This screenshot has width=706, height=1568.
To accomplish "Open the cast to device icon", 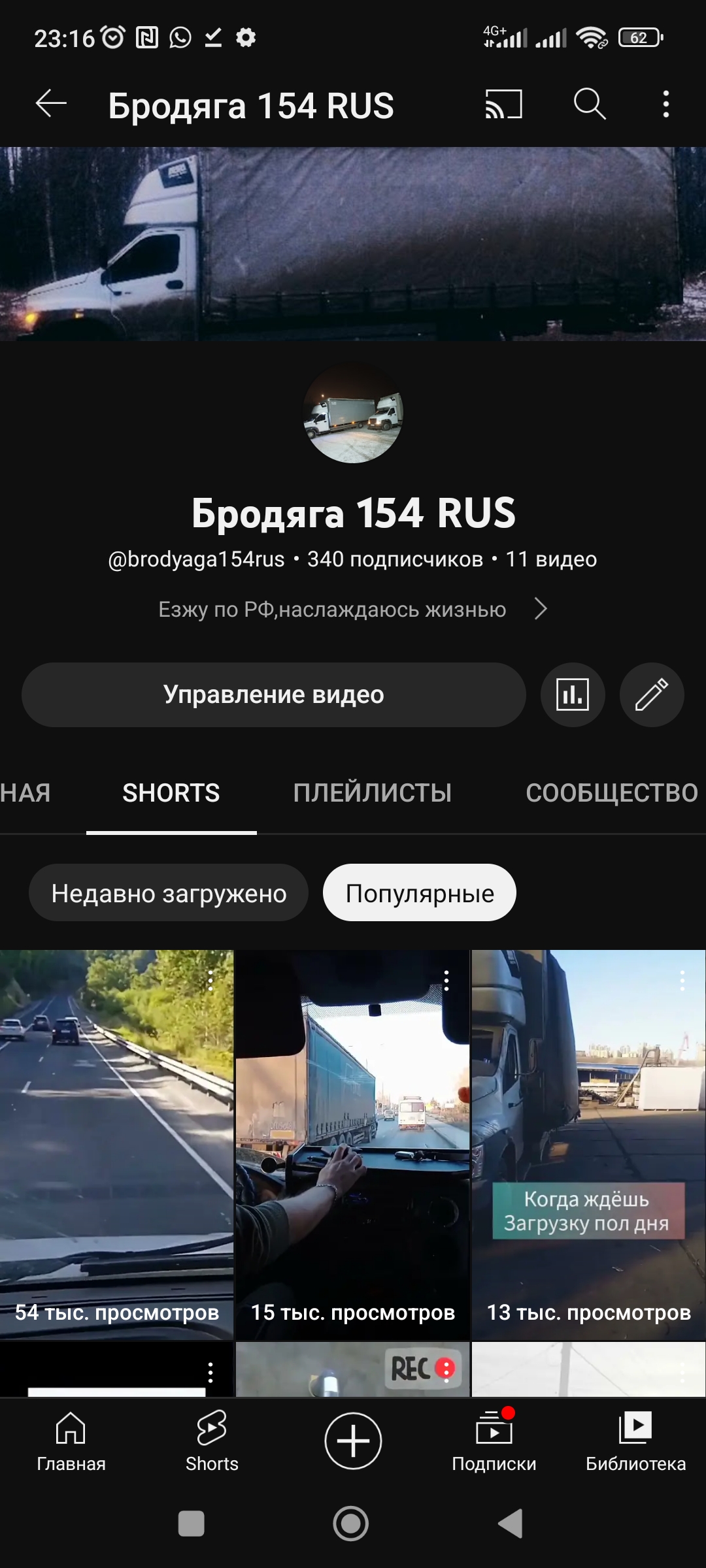I will tap(503, 104).
